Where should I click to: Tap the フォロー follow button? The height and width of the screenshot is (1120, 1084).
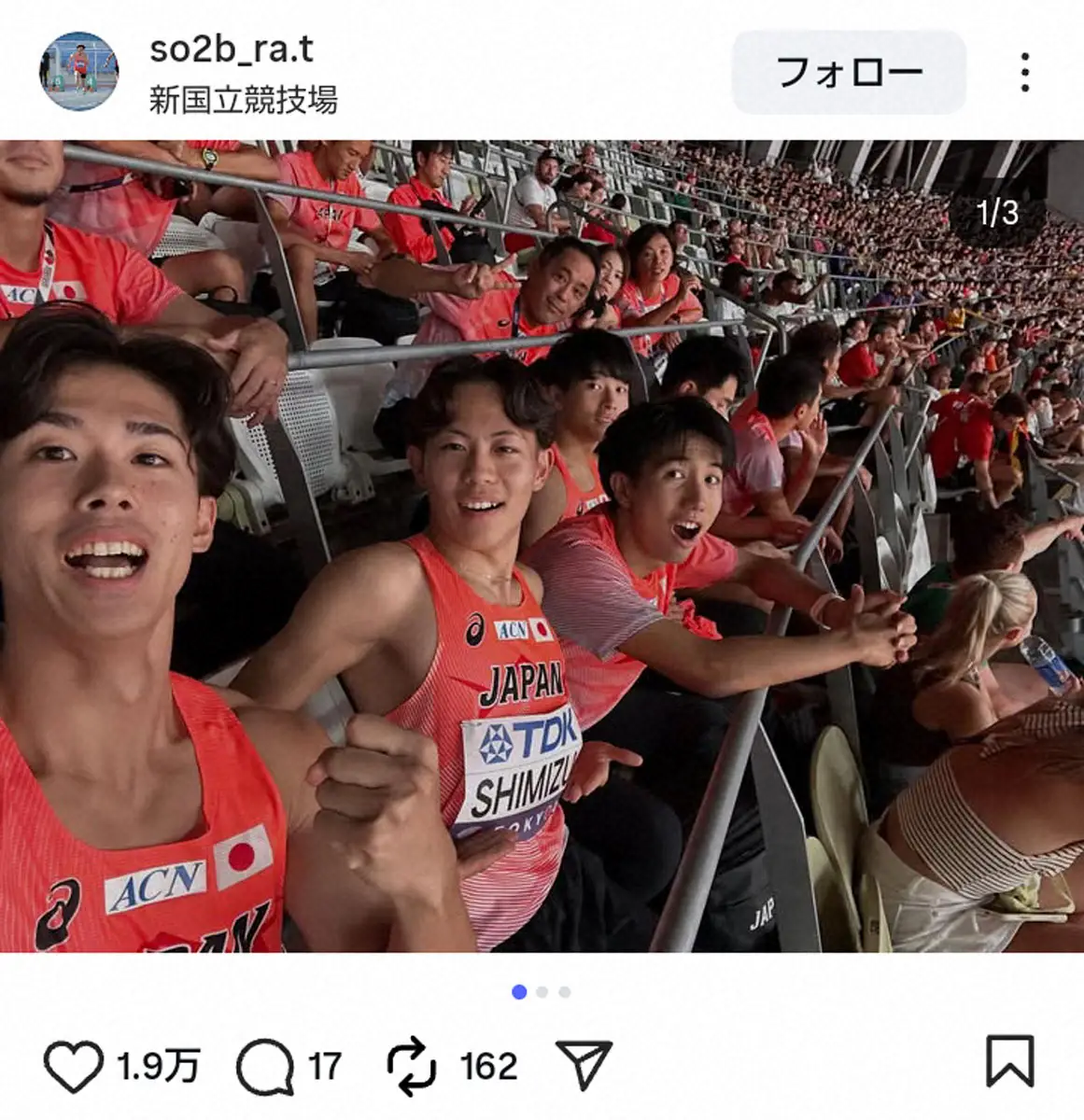[848, 72]
